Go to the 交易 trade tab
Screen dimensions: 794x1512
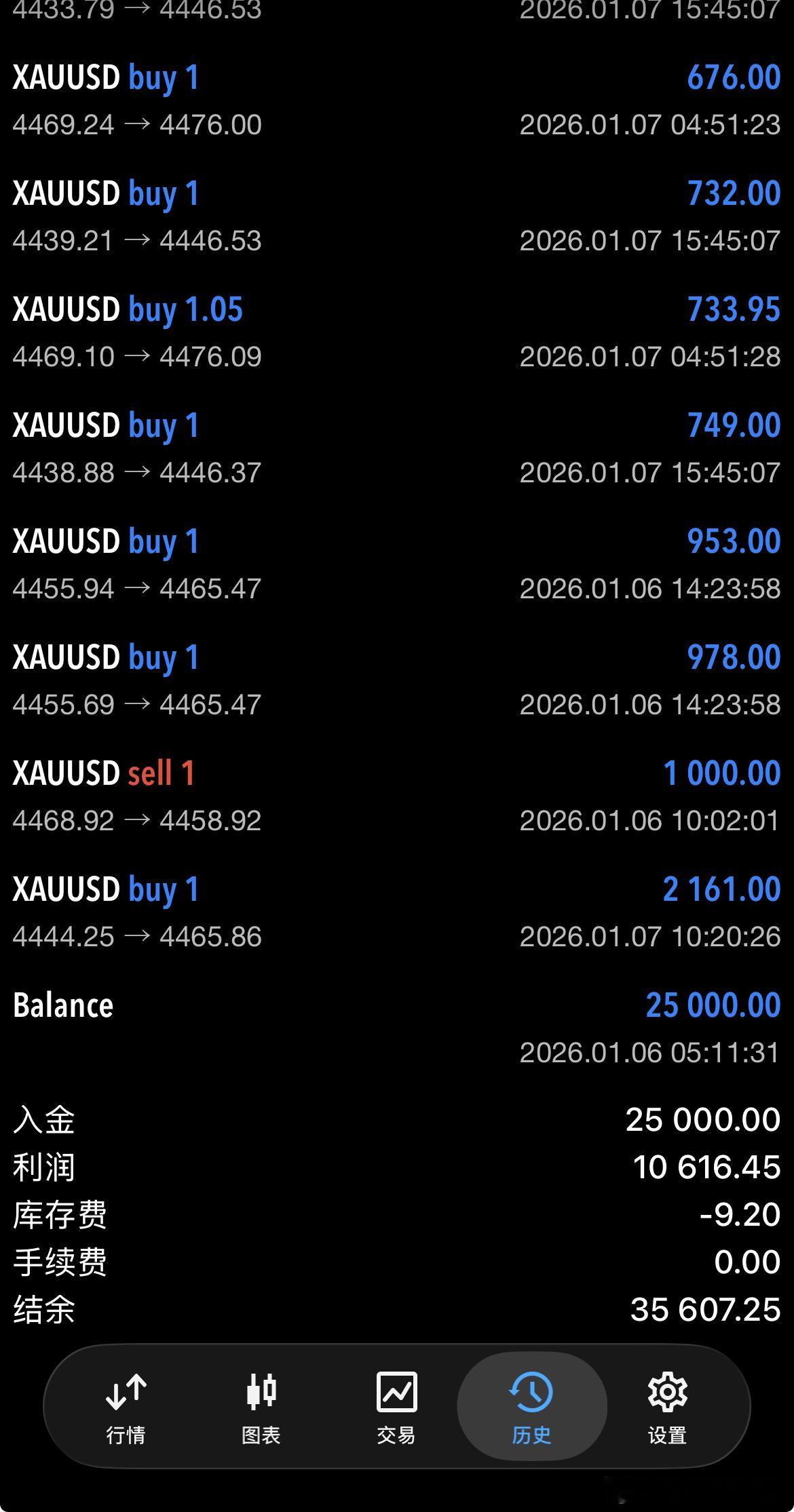click(x=396, y=1406)
